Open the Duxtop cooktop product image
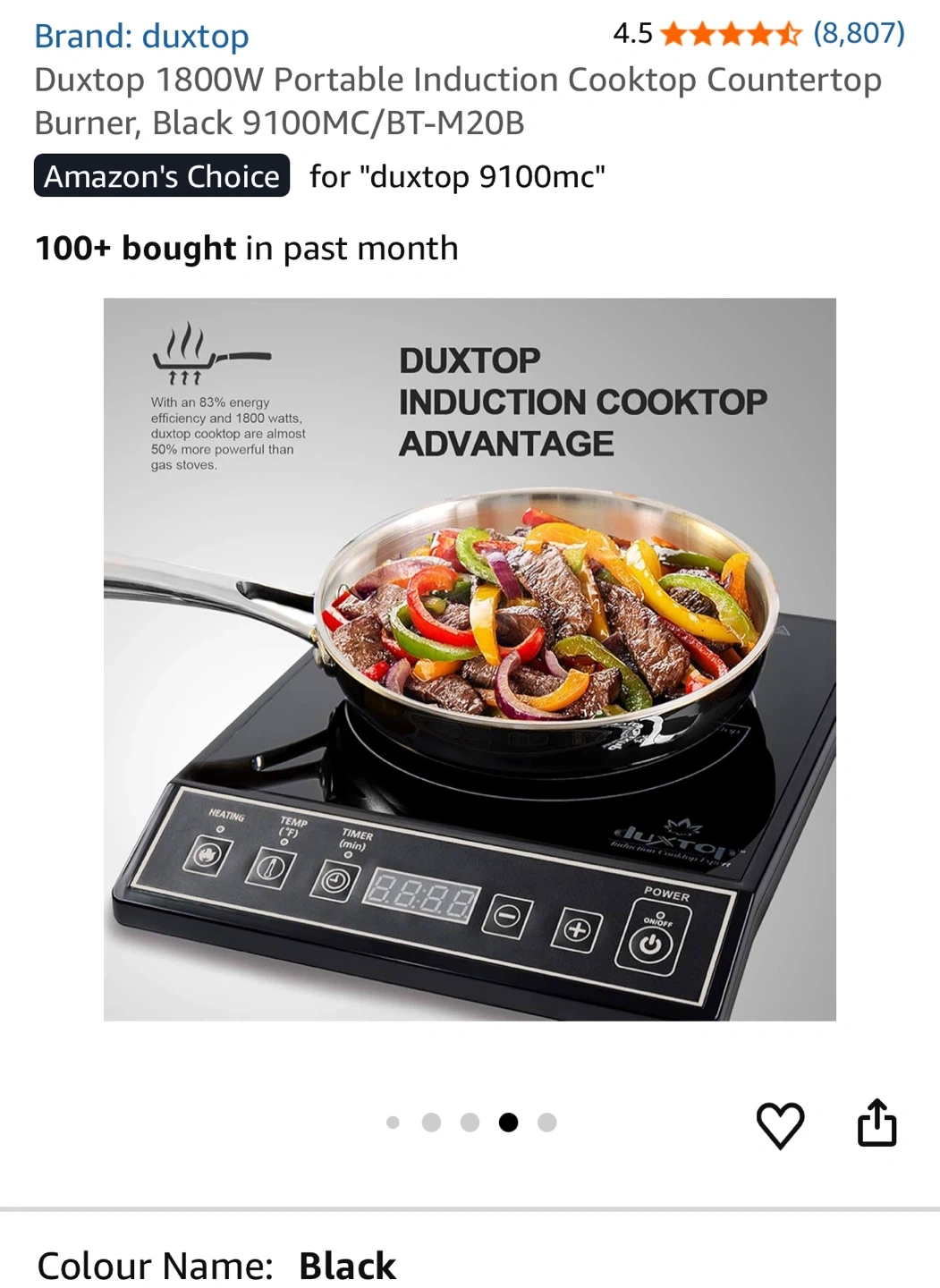The image size is (940, 1288). click(x=470, y=659)
